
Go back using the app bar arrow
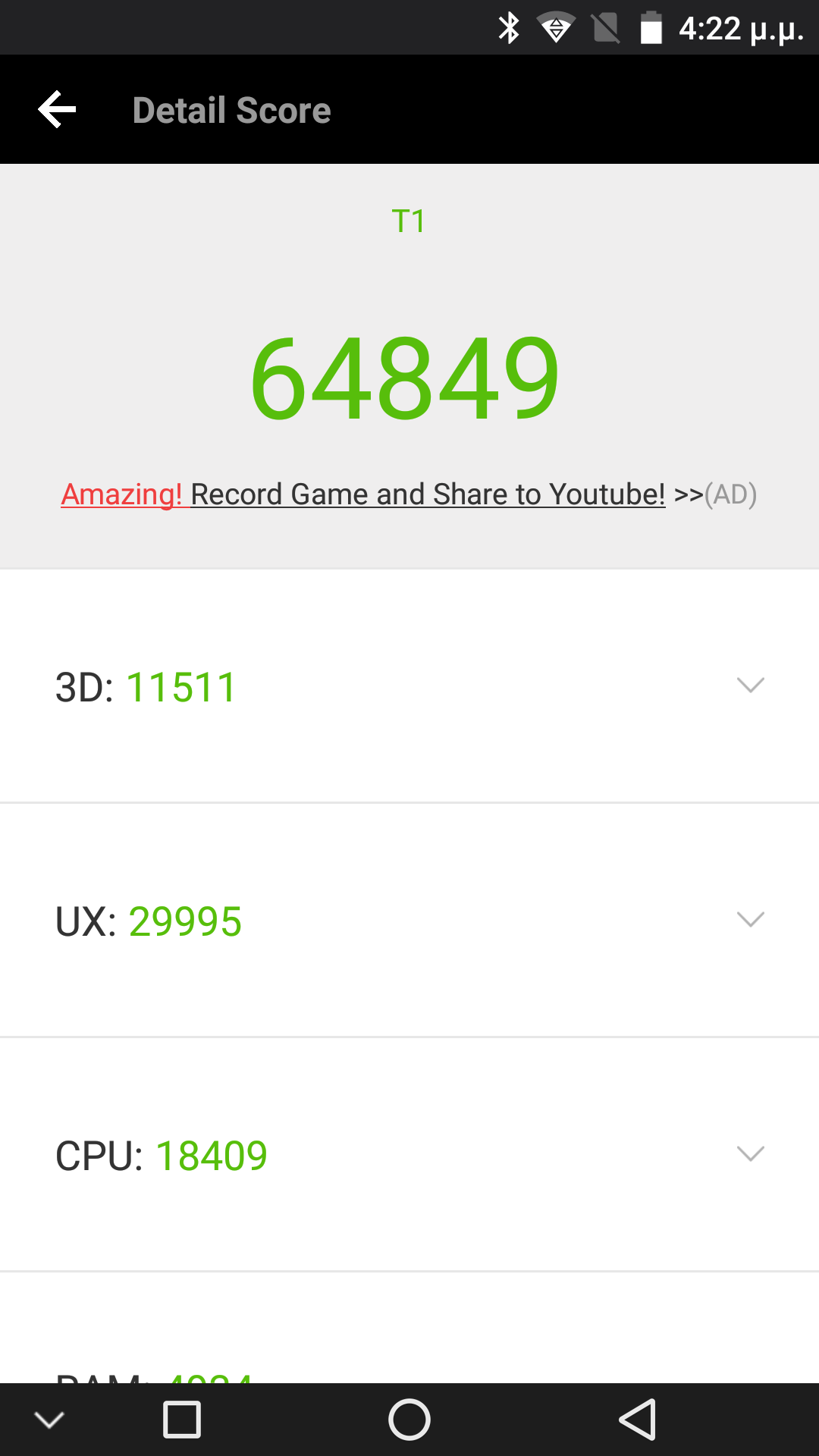pyautogui.click(x=58, y=110)
